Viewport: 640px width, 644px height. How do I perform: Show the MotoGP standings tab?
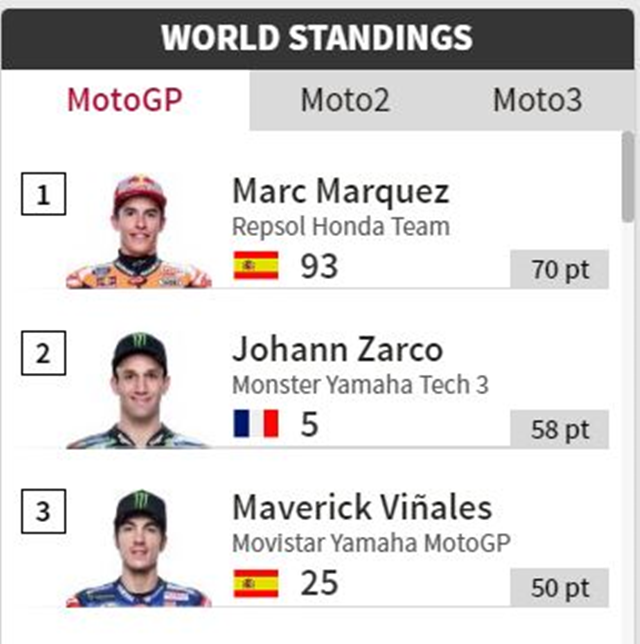click(125, 100)
